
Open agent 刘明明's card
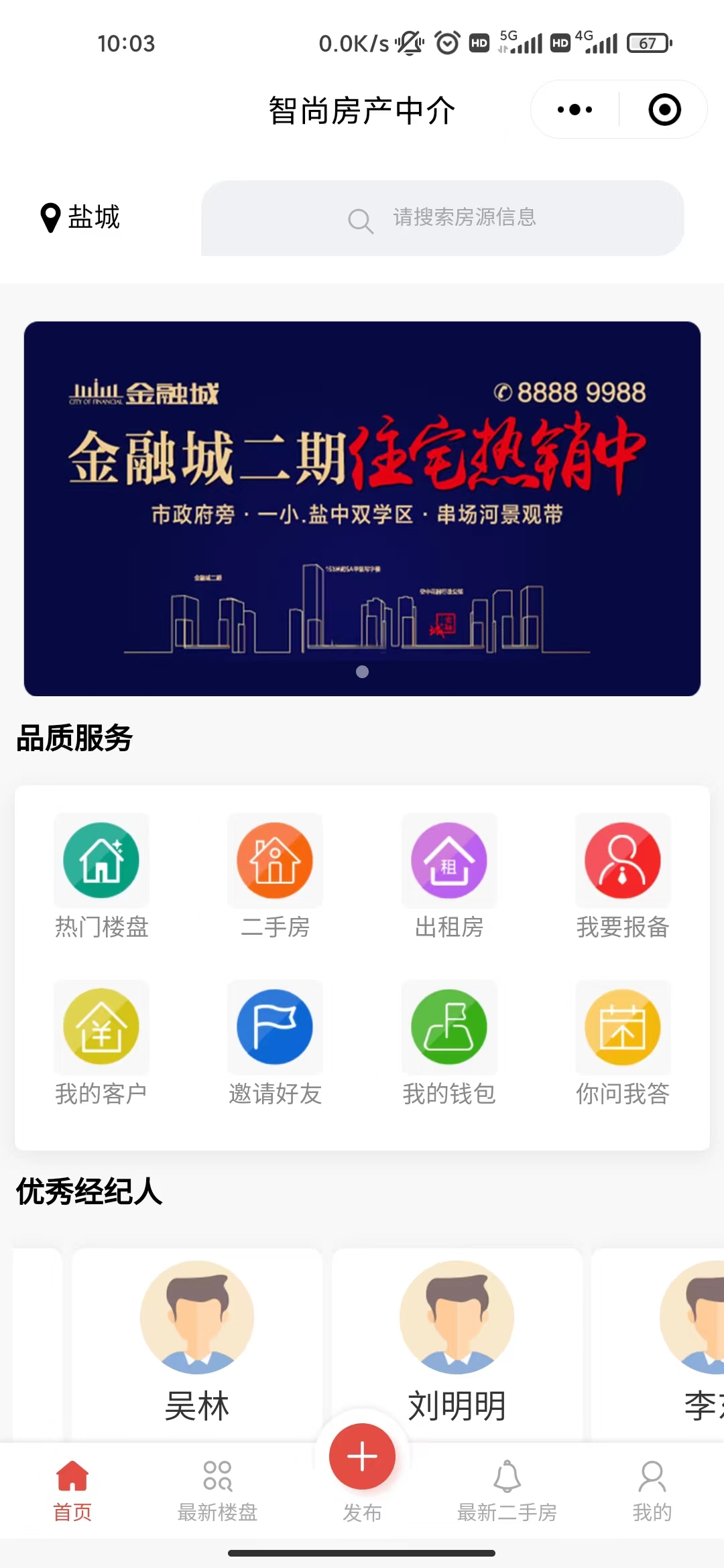457,1340
